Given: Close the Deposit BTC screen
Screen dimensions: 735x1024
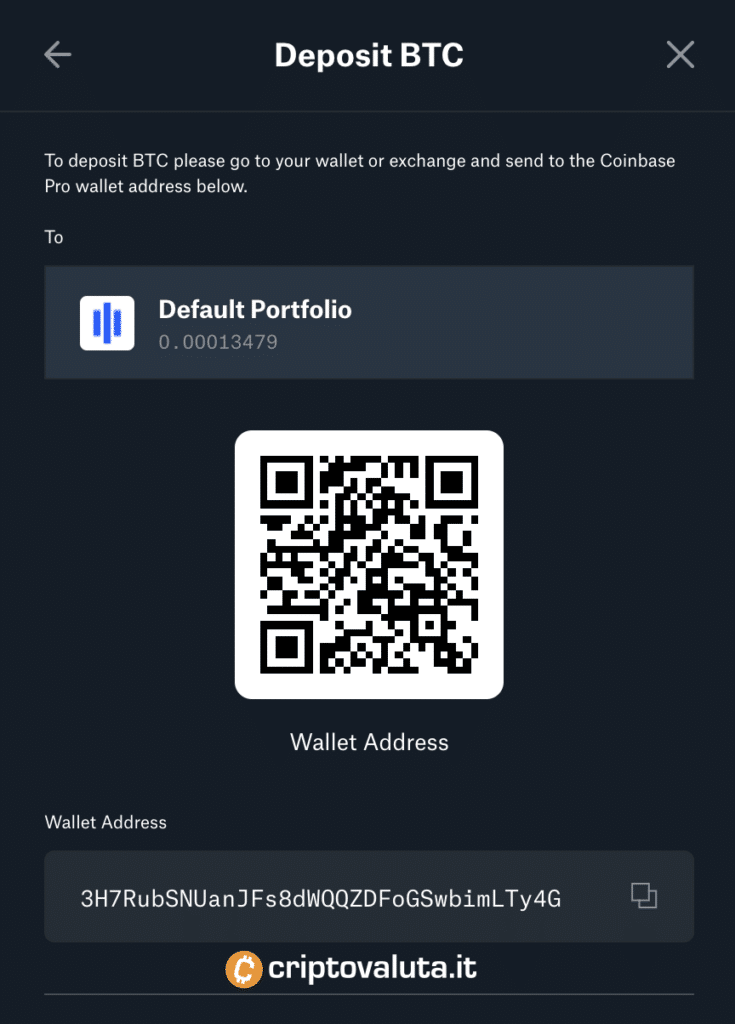Looking at the screenshot, I should 680,55.
